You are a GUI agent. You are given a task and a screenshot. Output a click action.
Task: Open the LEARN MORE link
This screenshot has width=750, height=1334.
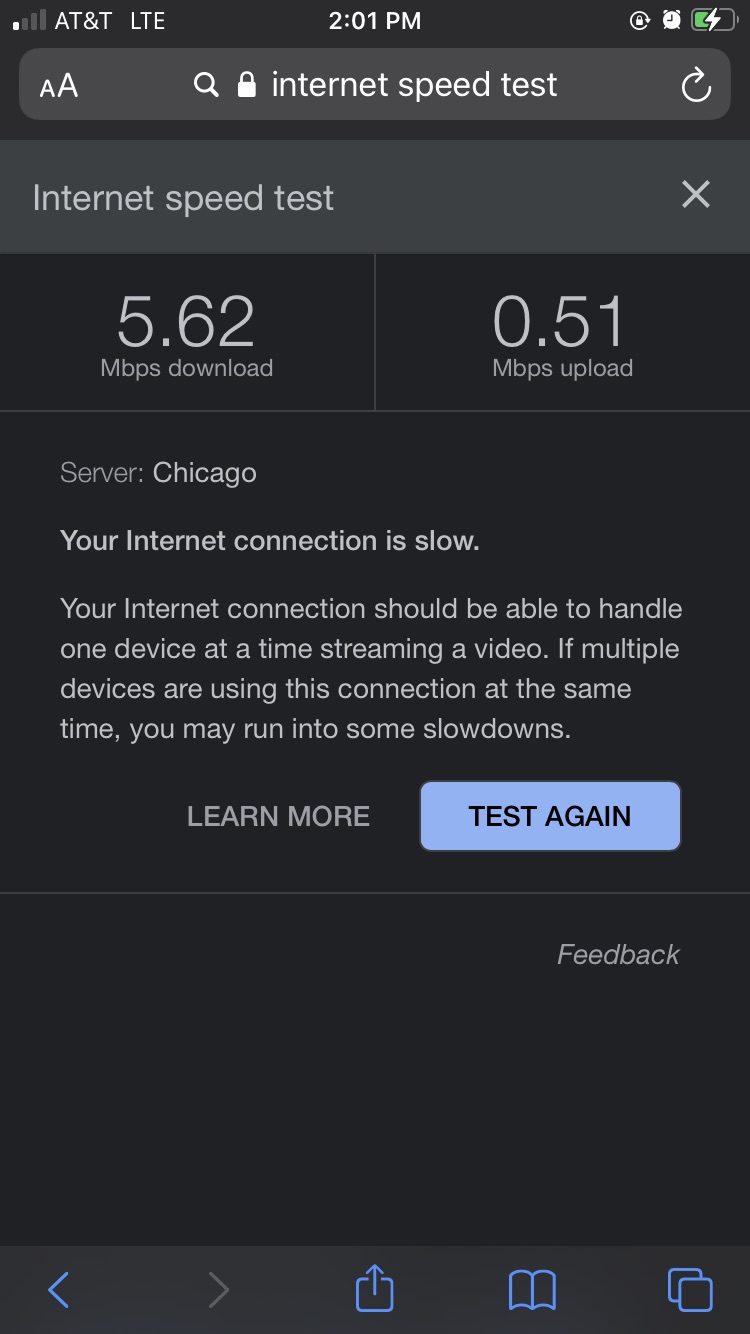pyautogui.click(x=278, y=816)
